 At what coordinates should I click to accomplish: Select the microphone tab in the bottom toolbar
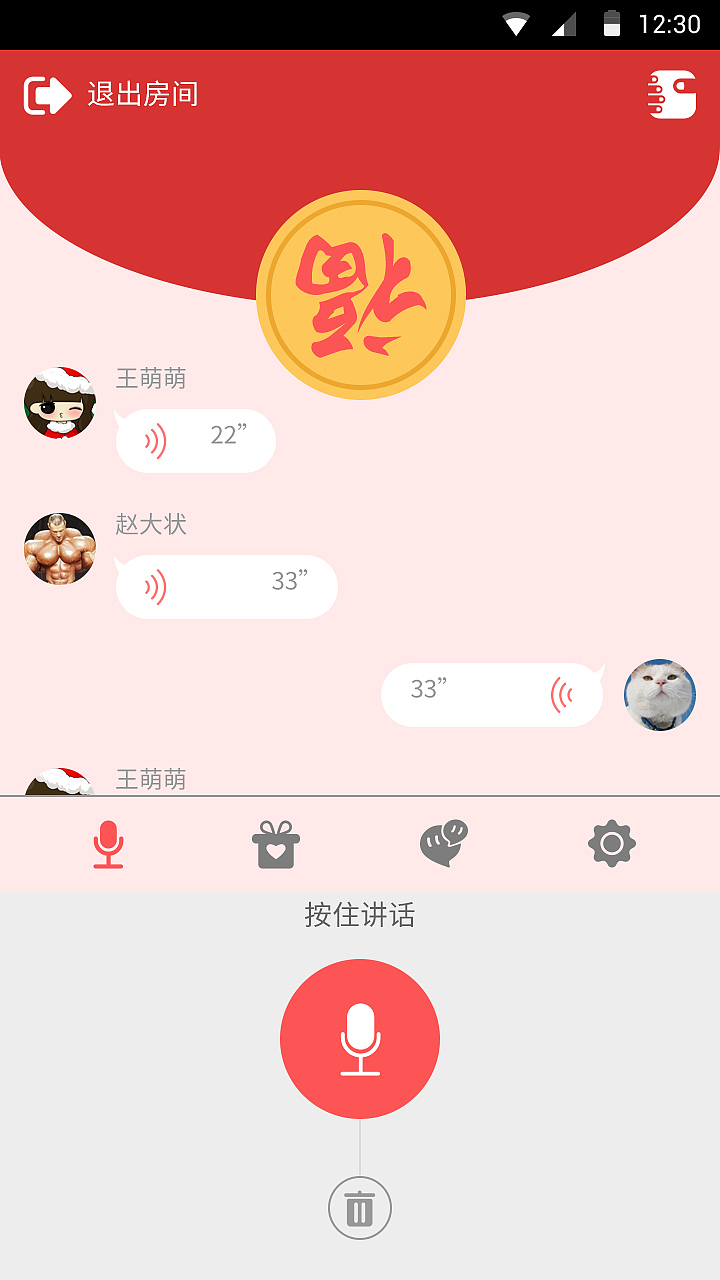pyautogui.click(x=108, y=843)
